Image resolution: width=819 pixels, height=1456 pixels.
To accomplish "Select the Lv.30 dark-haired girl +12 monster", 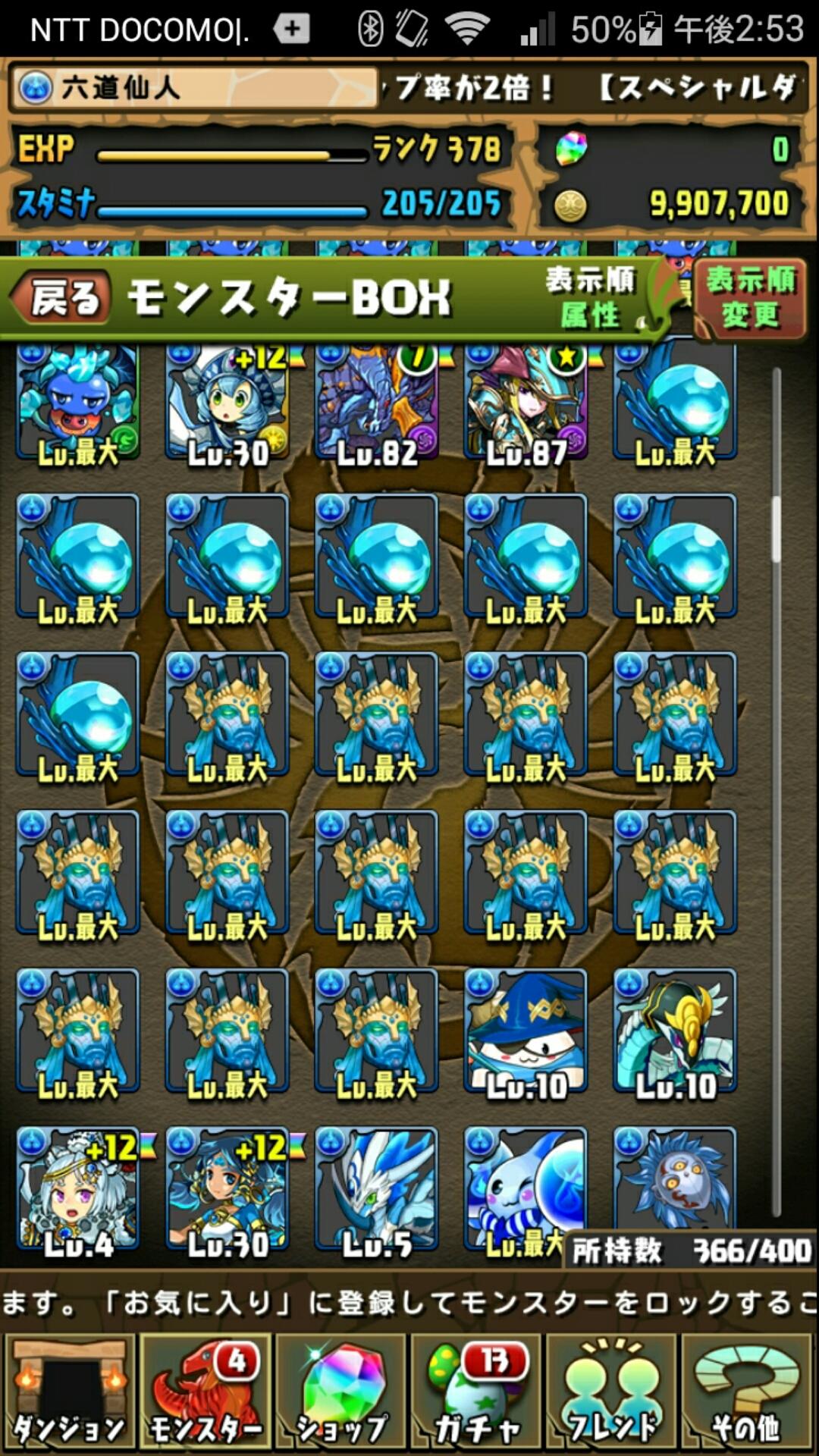I will (227, 1189).
